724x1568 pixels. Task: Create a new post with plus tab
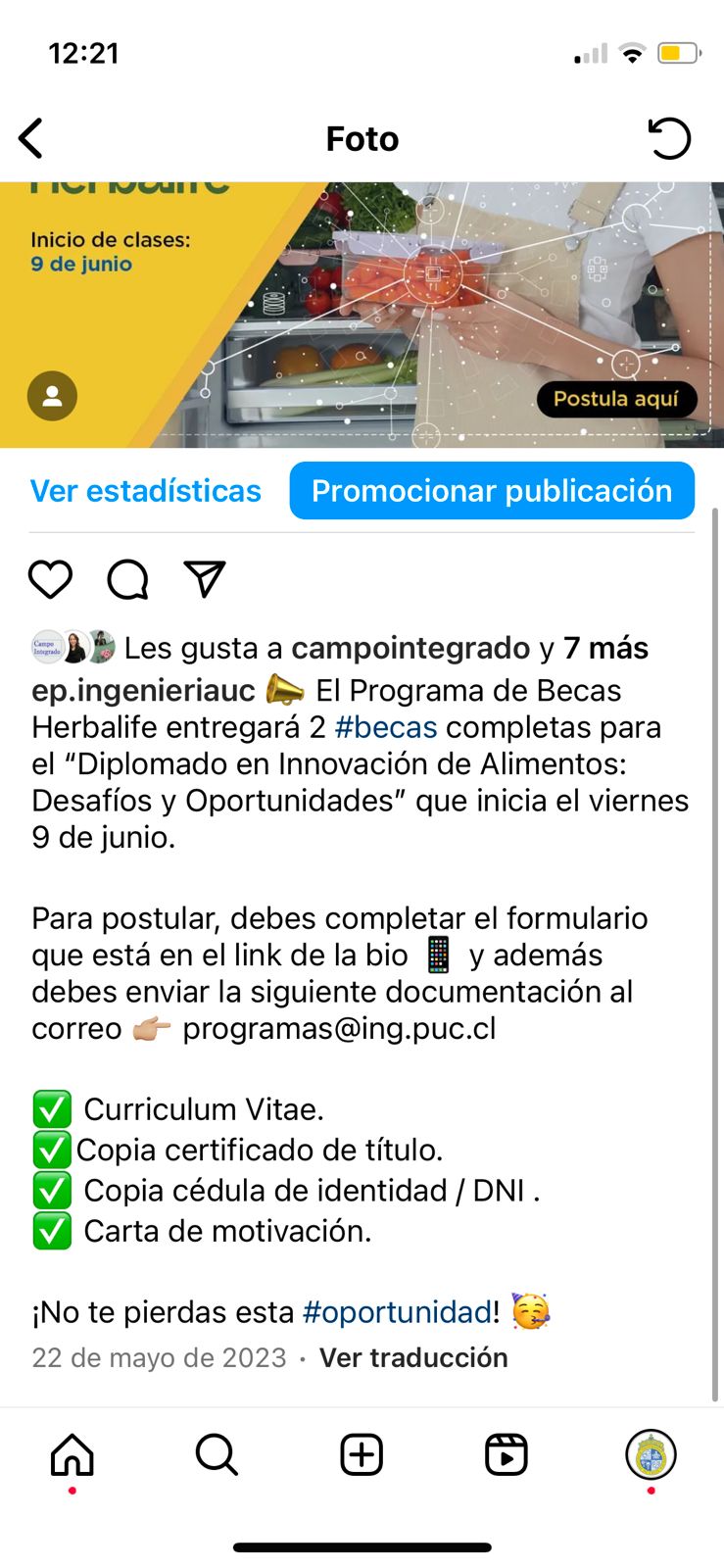click(x=362, y=1454)
